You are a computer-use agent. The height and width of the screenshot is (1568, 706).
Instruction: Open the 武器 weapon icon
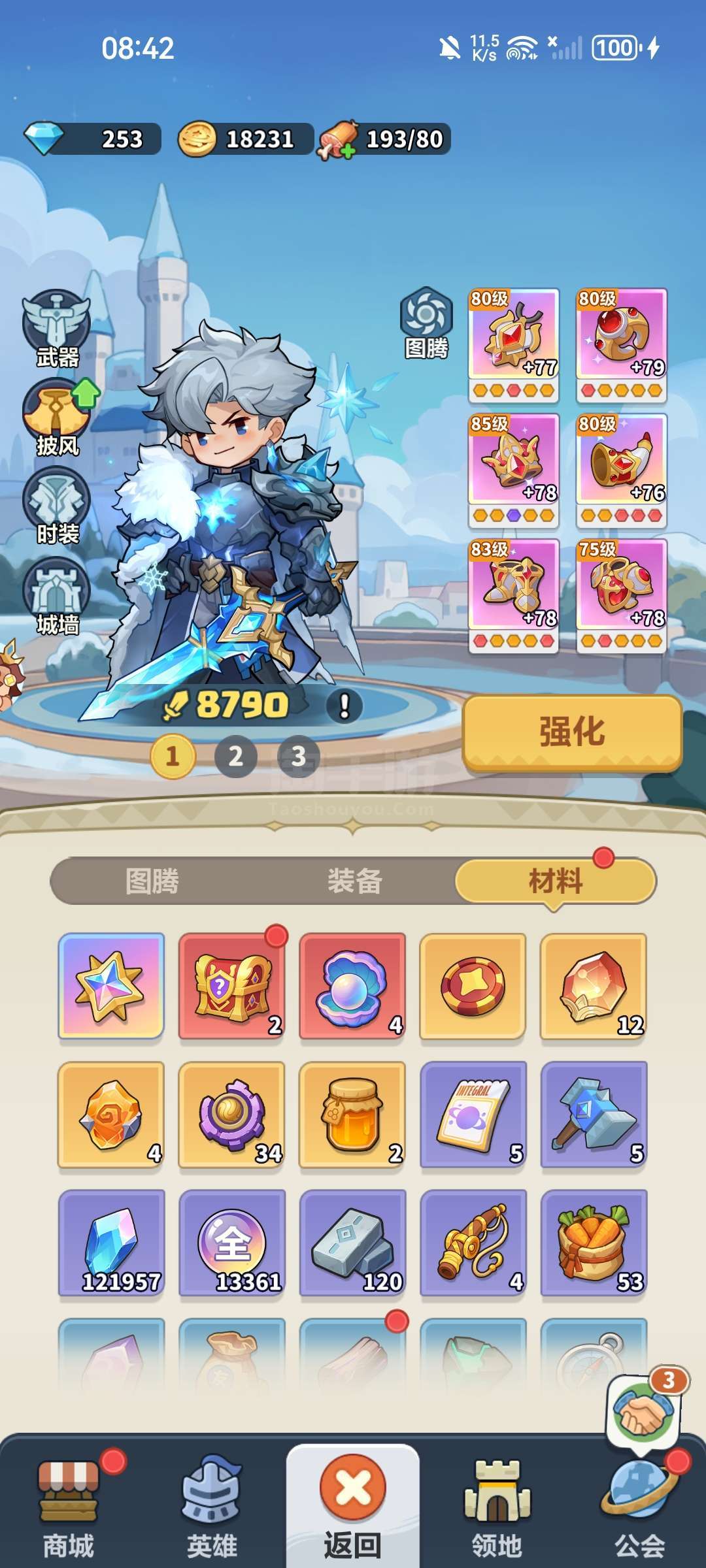[x=57, y=329]
